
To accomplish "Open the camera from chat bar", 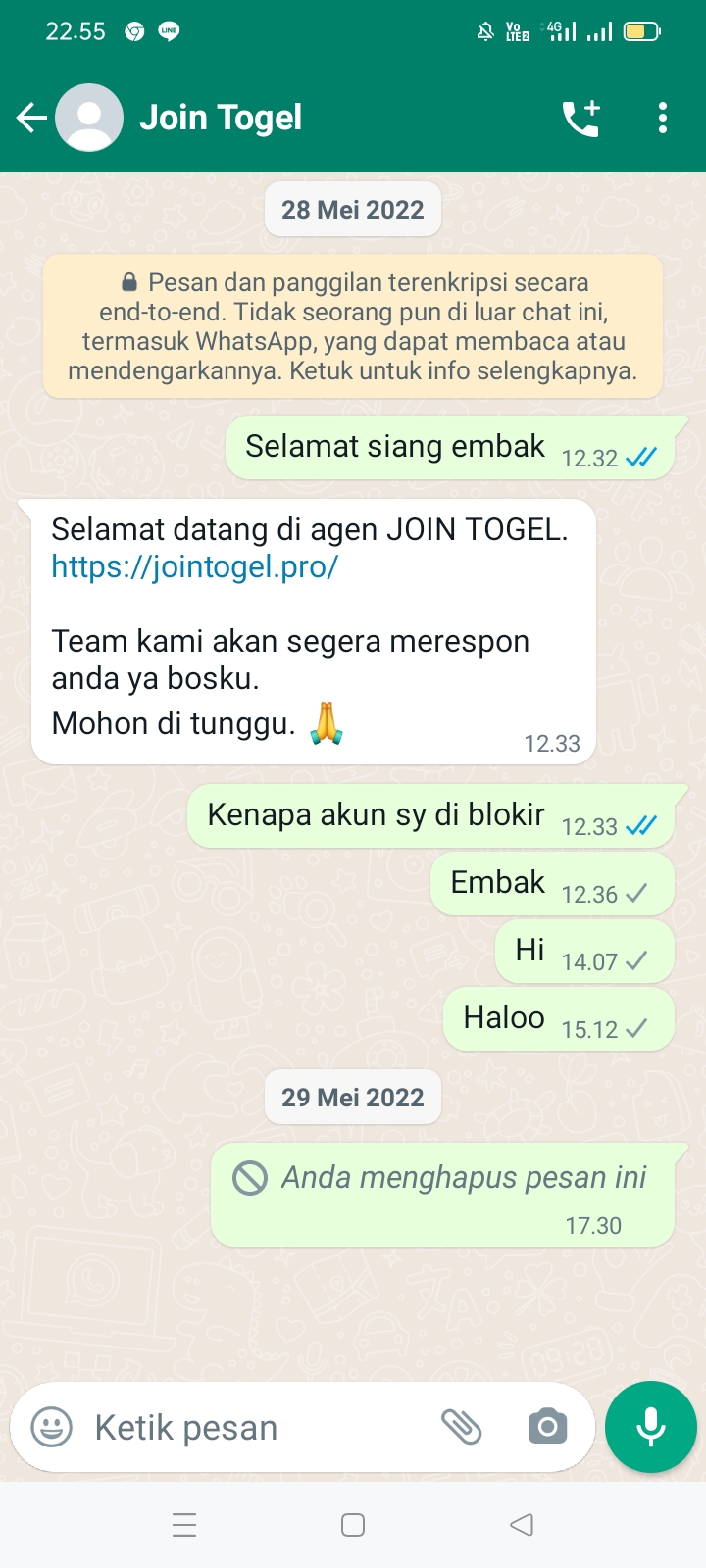I will pos(547,1427).
